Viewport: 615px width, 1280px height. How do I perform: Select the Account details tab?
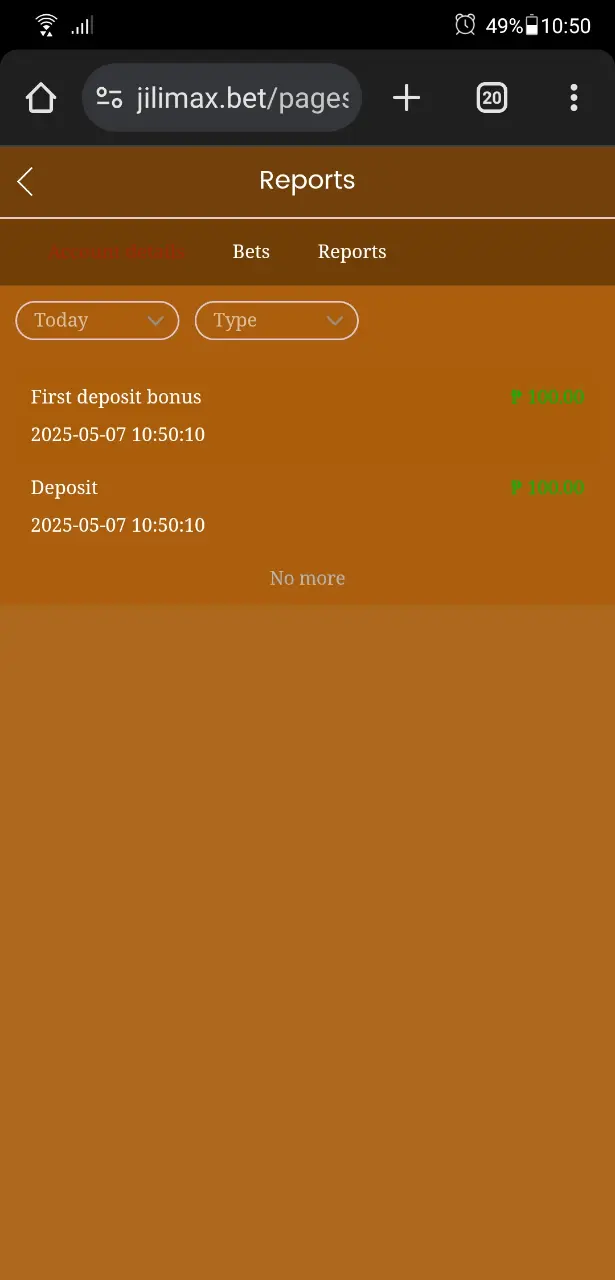point(117,251)
